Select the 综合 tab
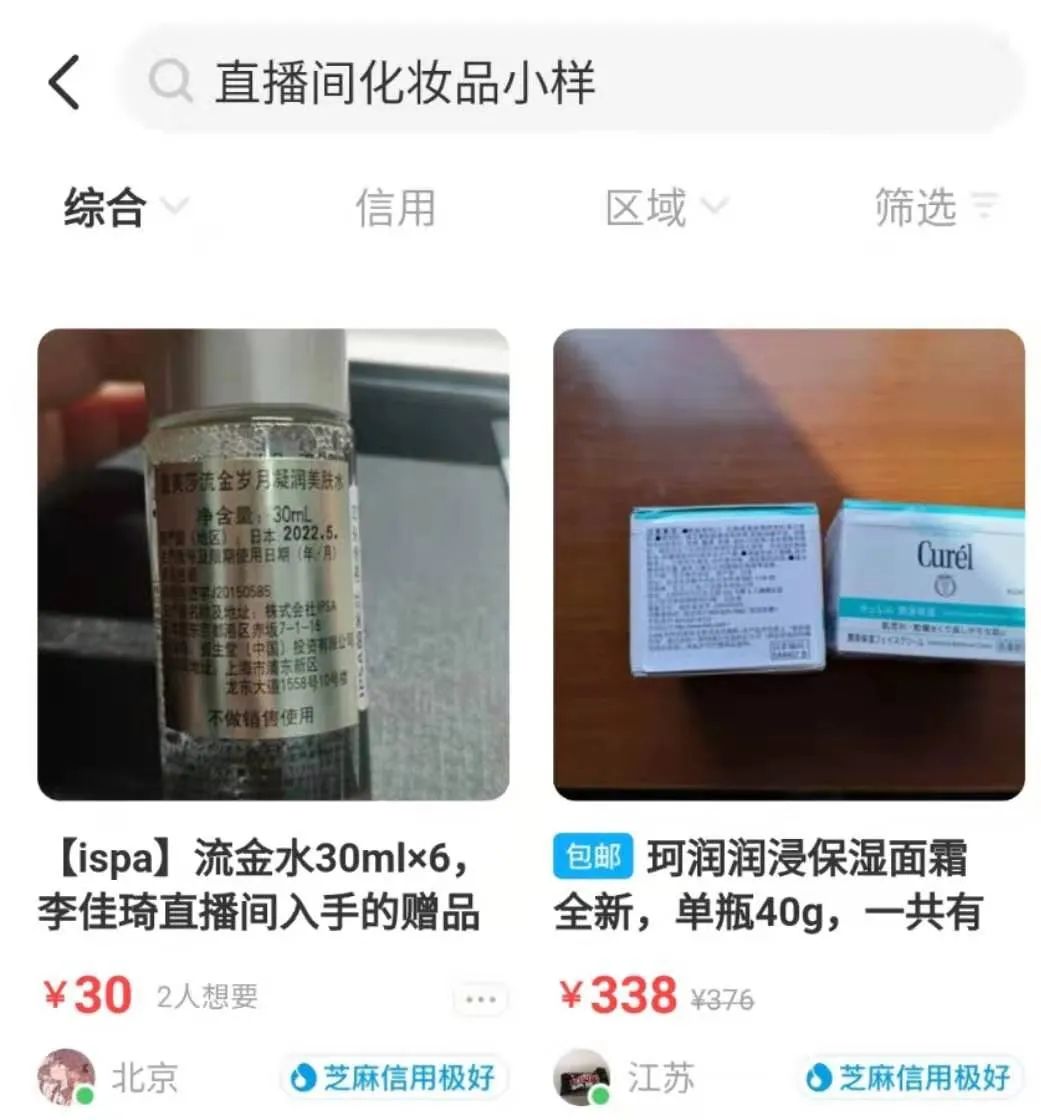The image size is (1041, 1120). [x=105, y=206]
